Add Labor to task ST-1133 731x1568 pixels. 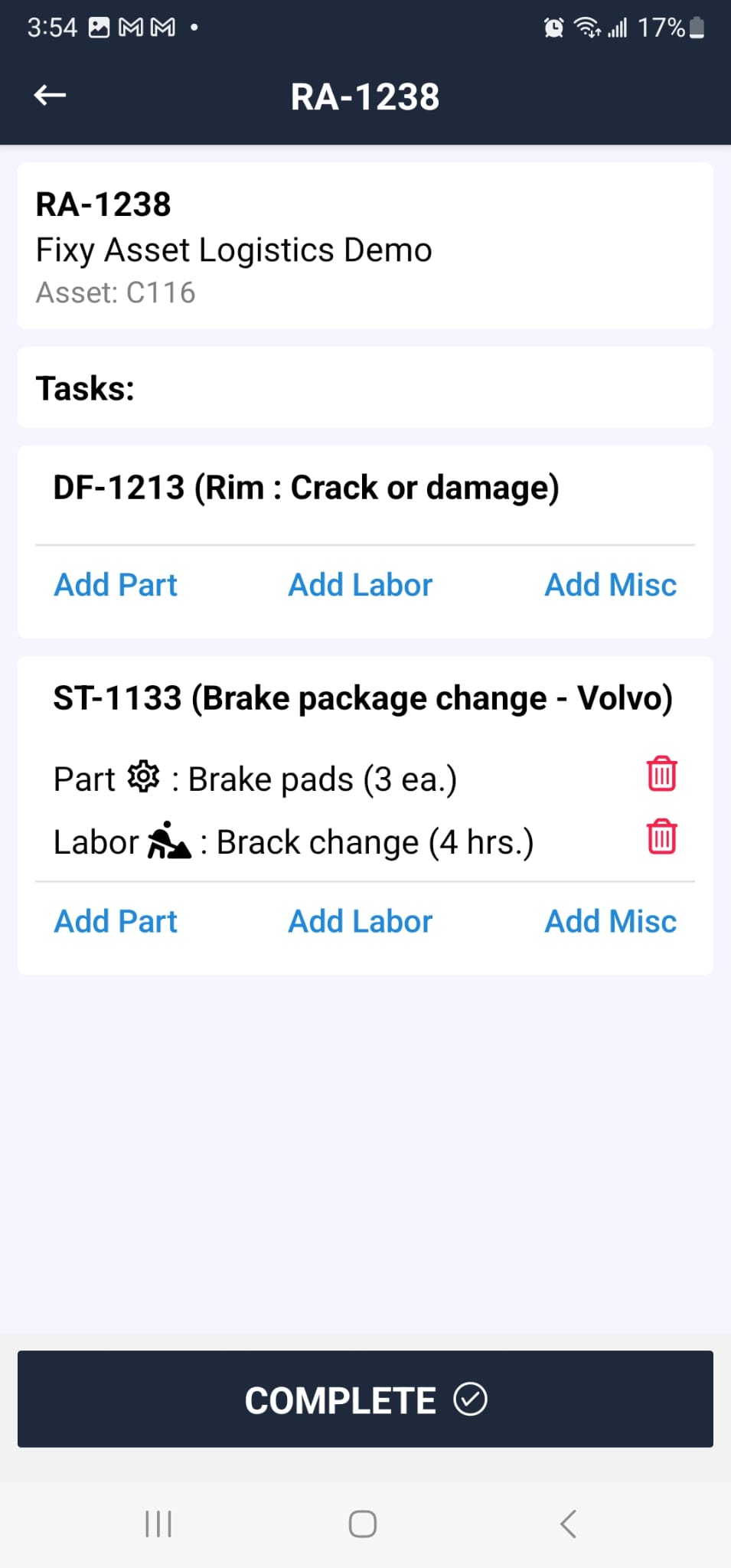[361, 921]
